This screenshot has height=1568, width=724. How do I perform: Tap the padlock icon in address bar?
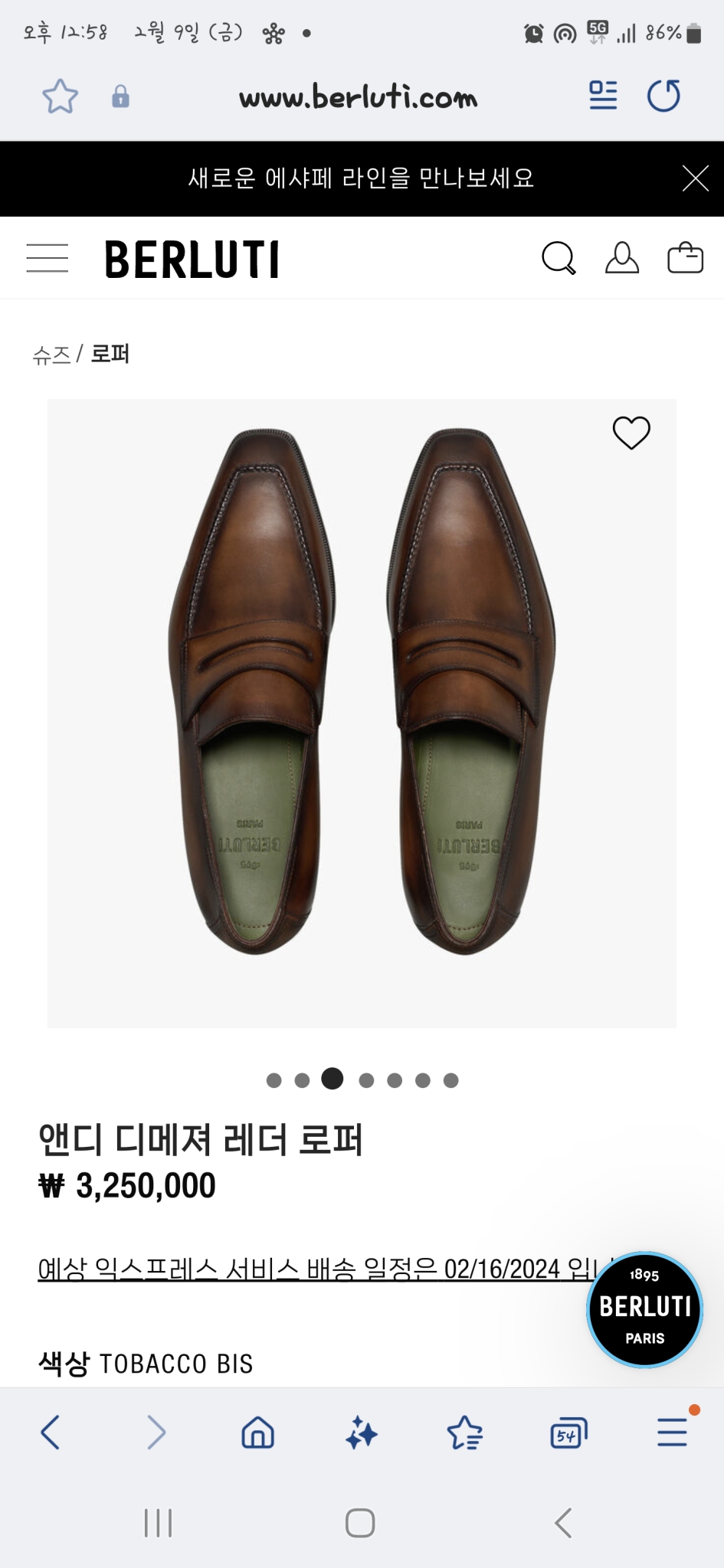click(x=121, y=96)
